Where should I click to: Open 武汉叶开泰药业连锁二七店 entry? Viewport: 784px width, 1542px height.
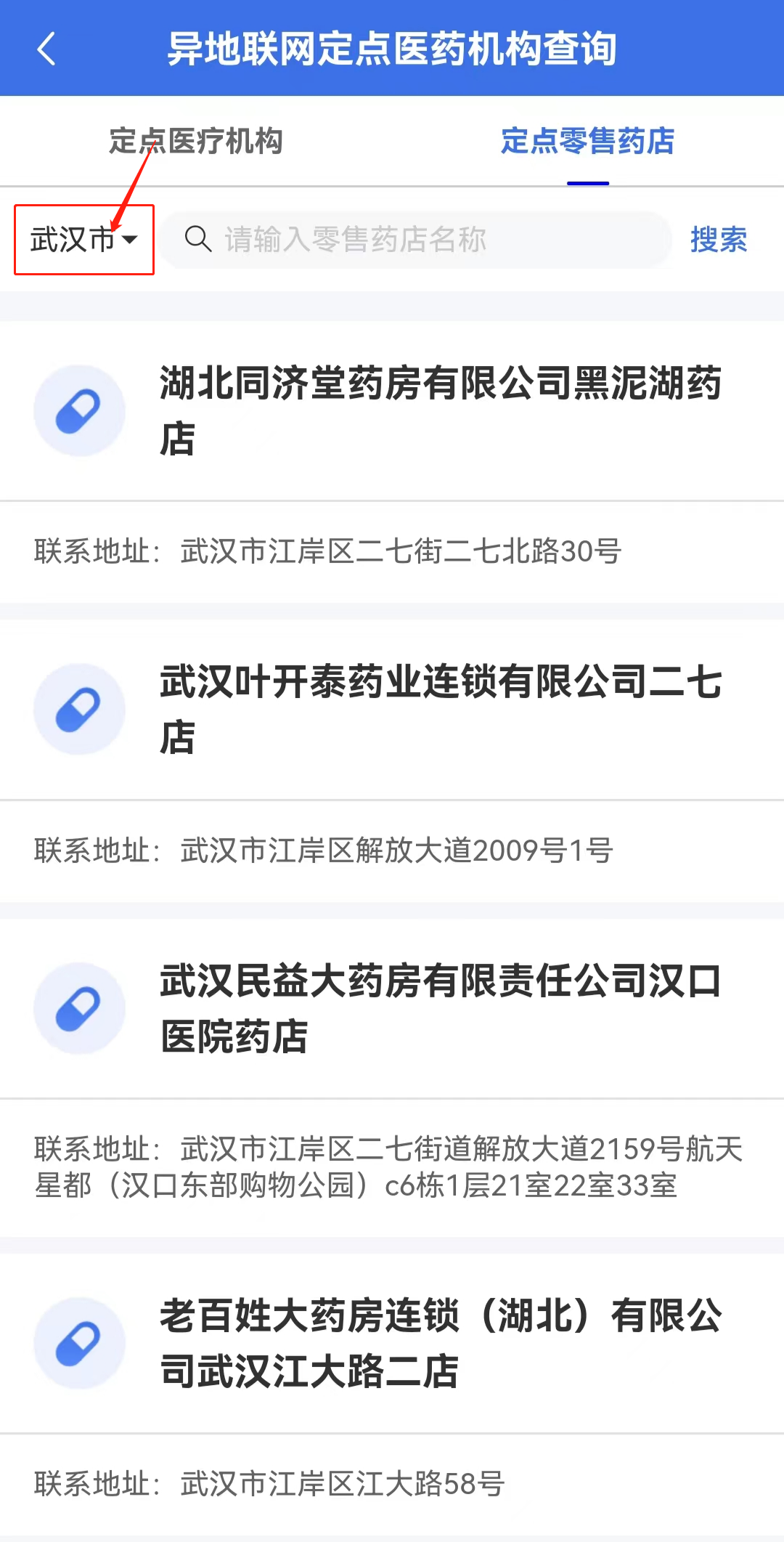(x=440, y=709)
